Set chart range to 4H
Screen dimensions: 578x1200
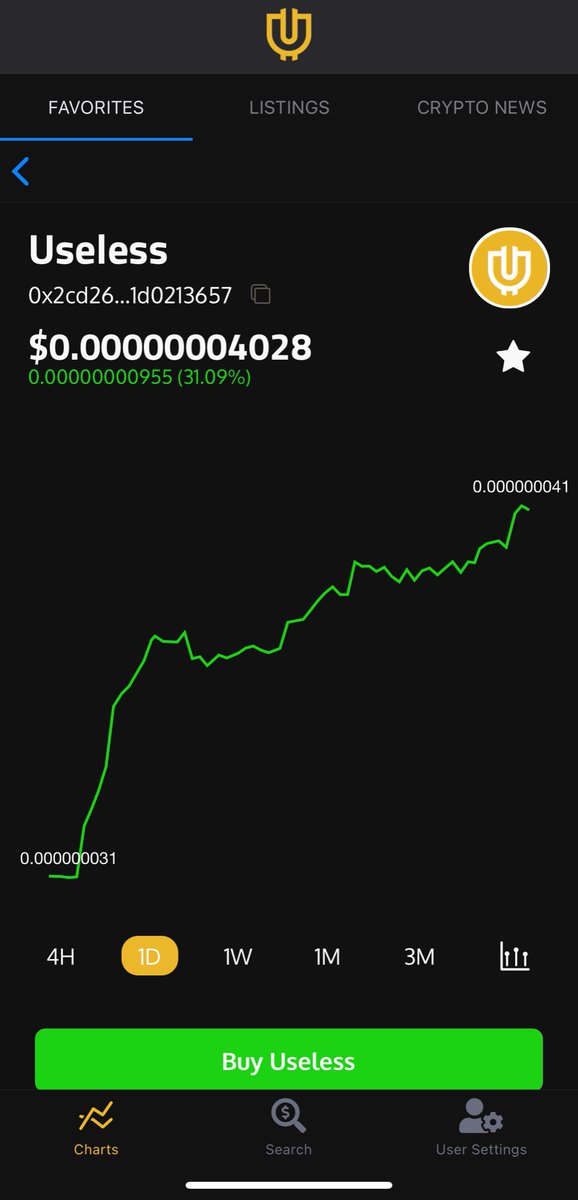tap(61, 957)
